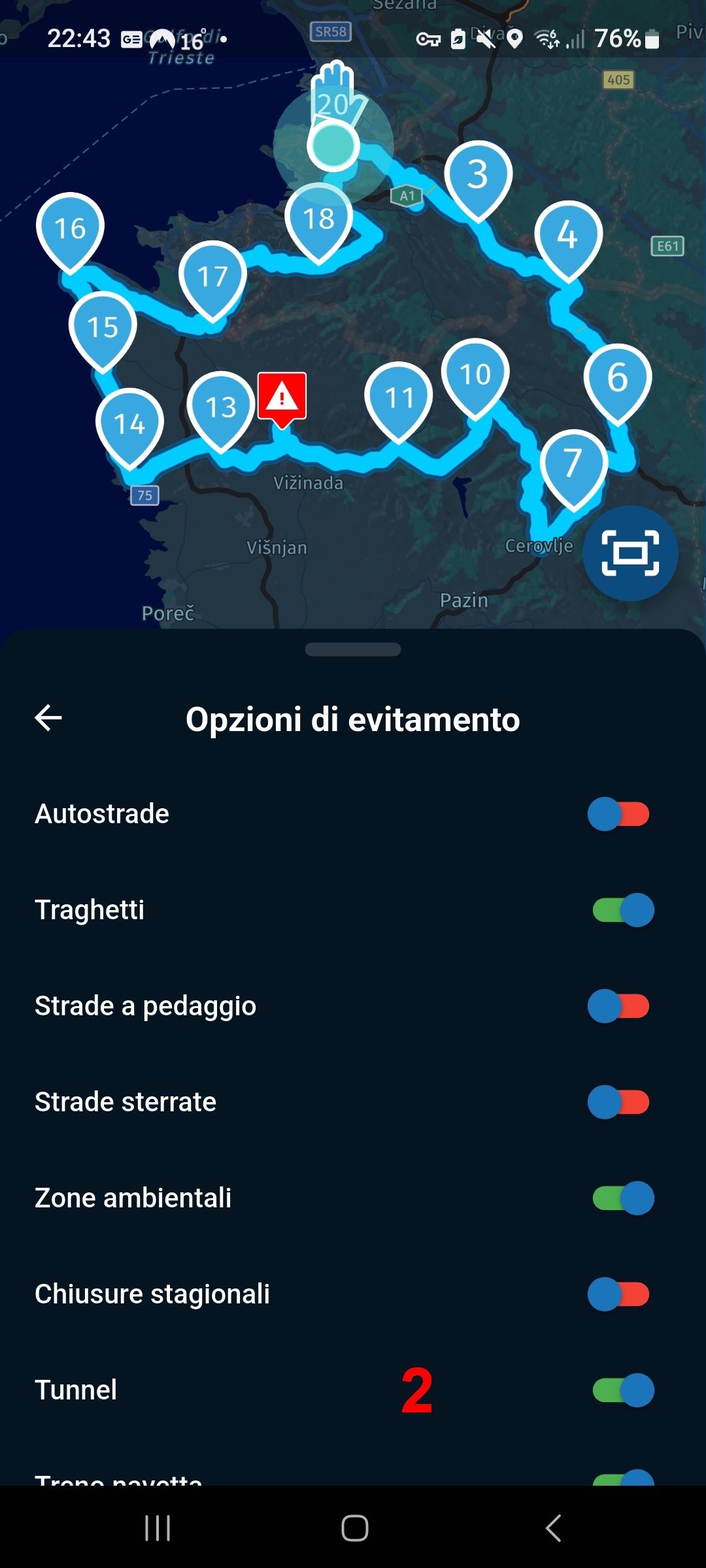This screenshot has width=706, height=1568.
Task: Select waypoint 3 on the map
Action: coord(478,176)
